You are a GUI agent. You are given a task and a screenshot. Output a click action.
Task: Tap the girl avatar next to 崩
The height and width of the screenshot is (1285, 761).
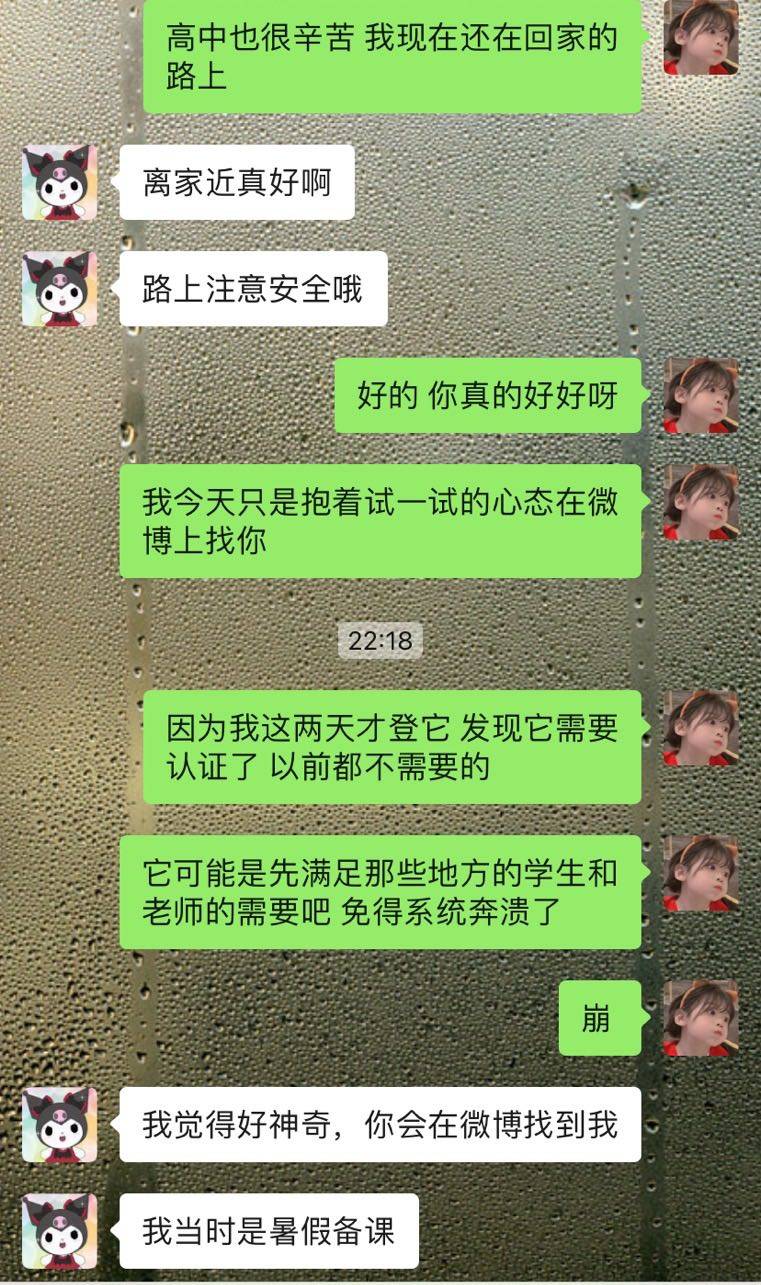coord(701,1017)
